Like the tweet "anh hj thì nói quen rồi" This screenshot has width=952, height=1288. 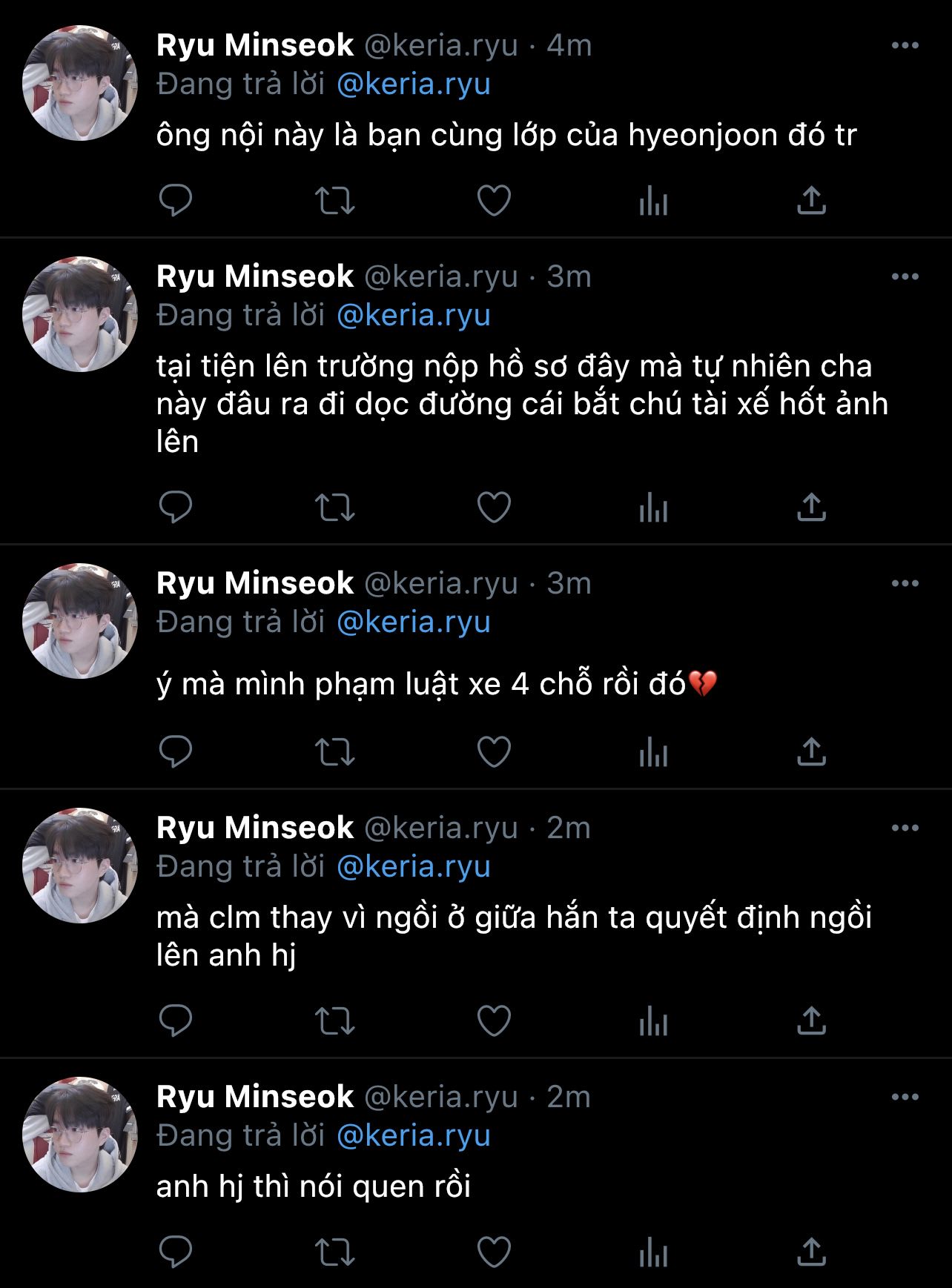coord(494,1252)
